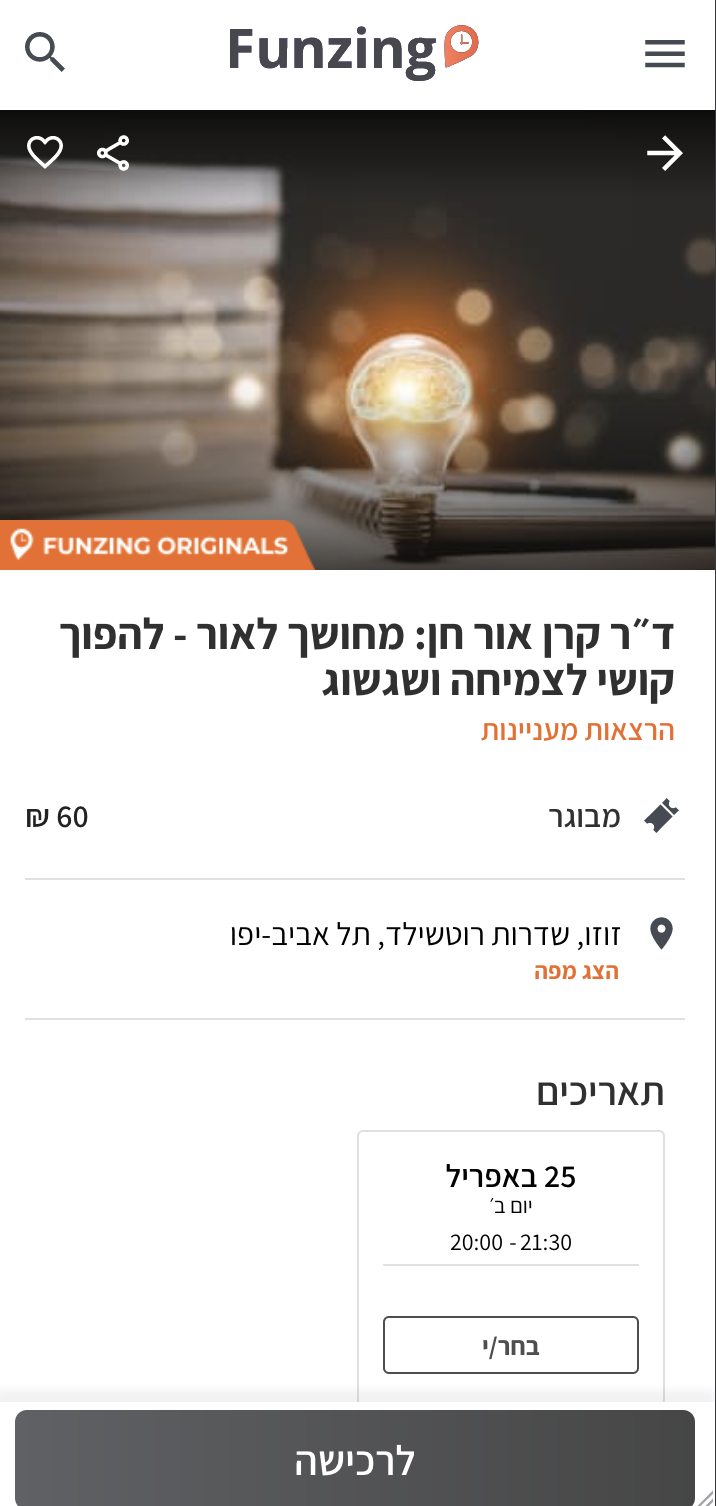716x1506 pixels.
Task: Select the 25 באפריל date with בחר/י
Action: [x=510, y=1345]
